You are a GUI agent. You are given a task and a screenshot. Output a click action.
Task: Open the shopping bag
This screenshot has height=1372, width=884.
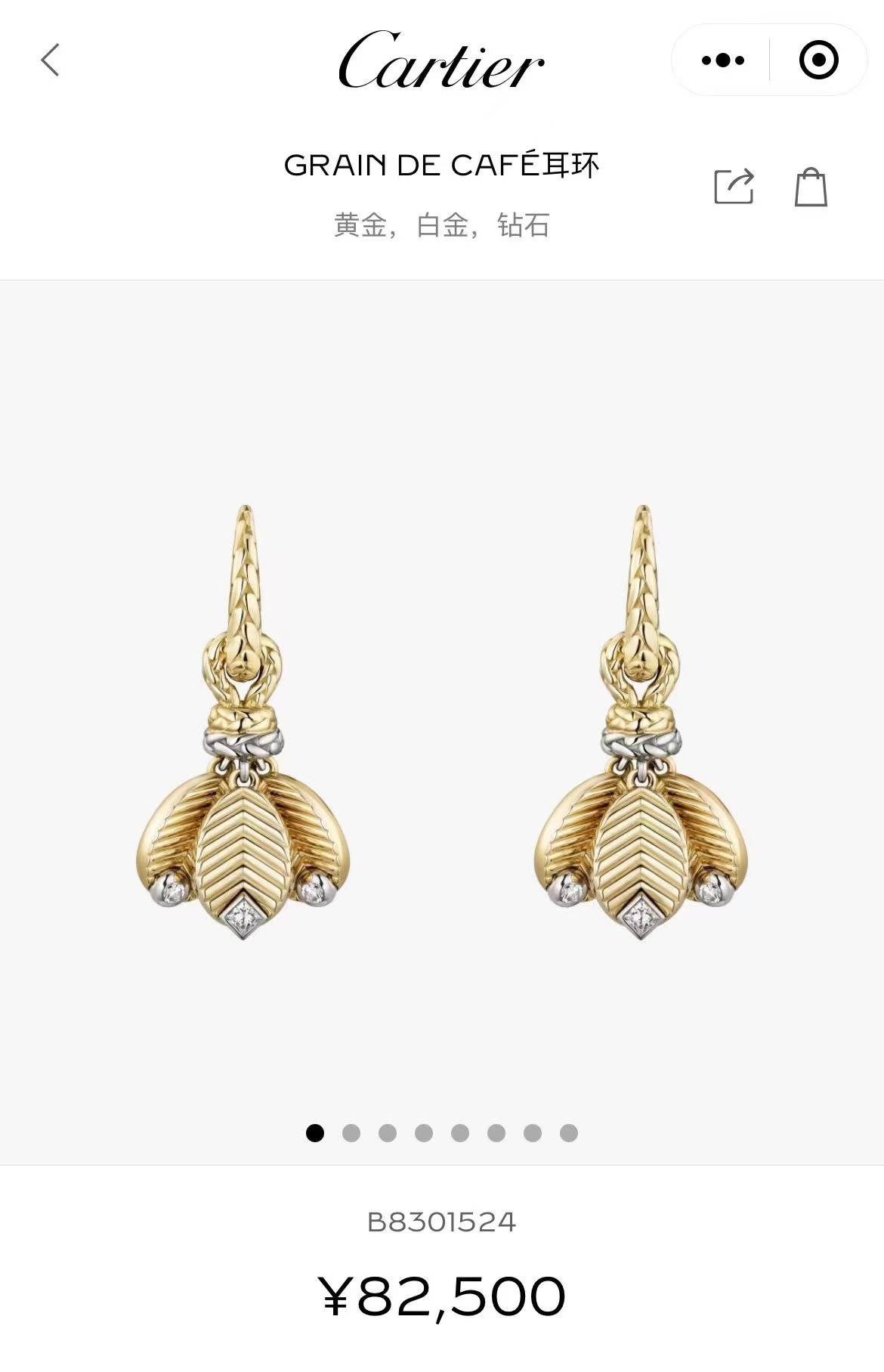pyautogui.click(x=811, y=187)
